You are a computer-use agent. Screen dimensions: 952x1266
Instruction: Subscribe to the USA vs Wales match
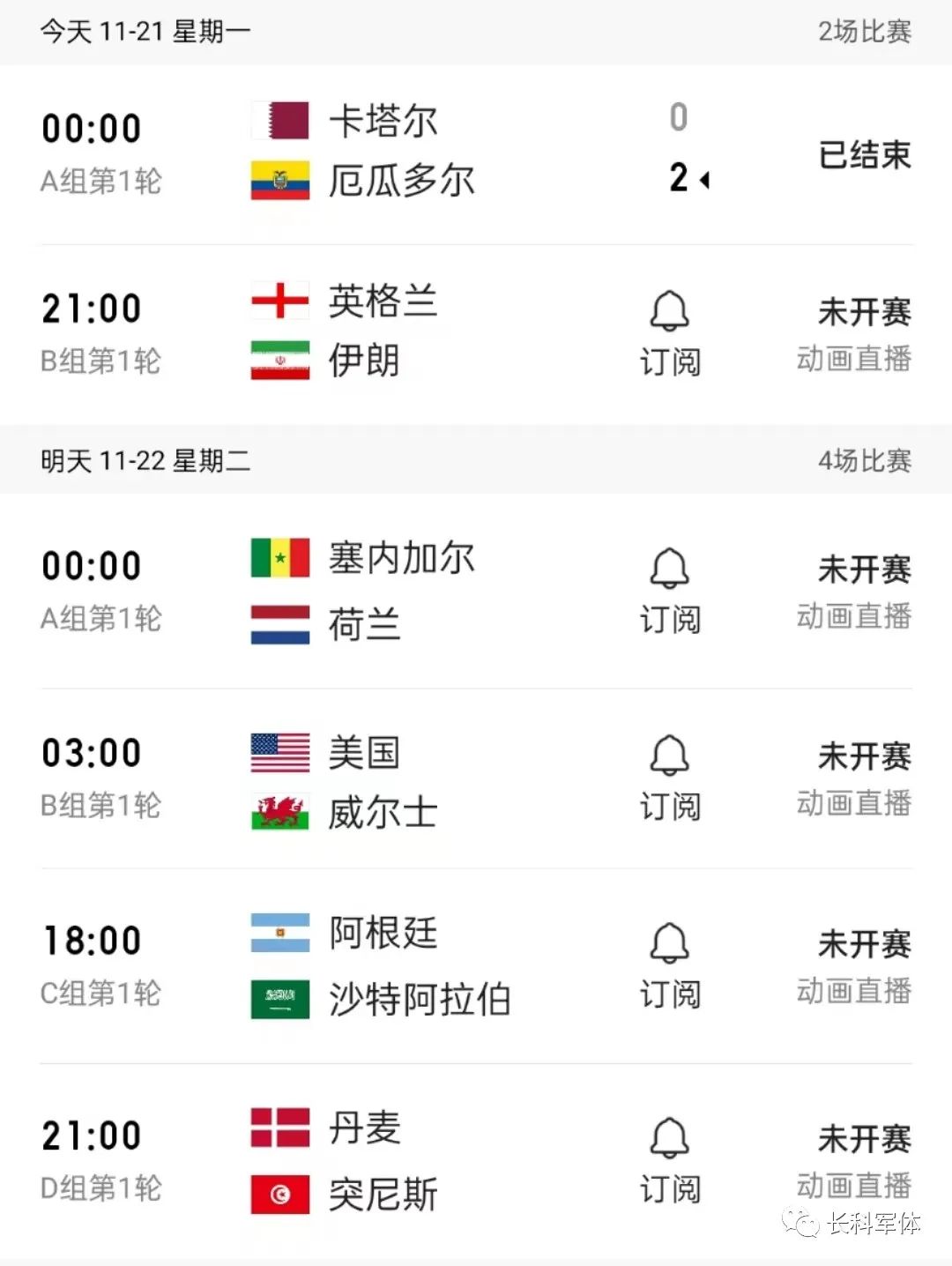point(670,778)
